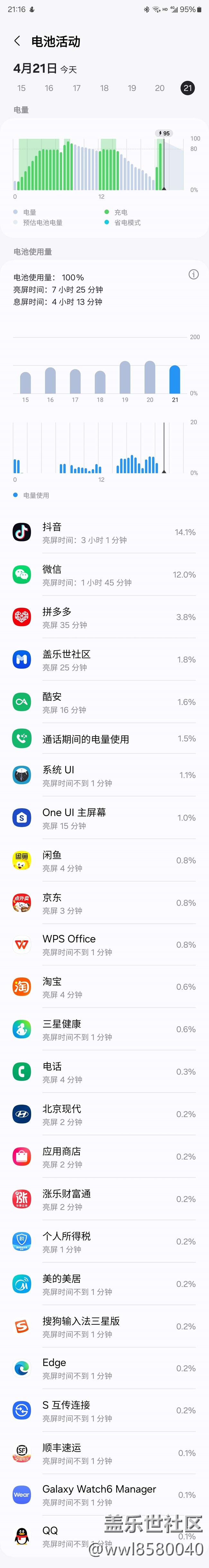The height and width of the screenshot is (1568, 209).
Task: Select date 17 in the day strip
Action: [x=77, y=88]
